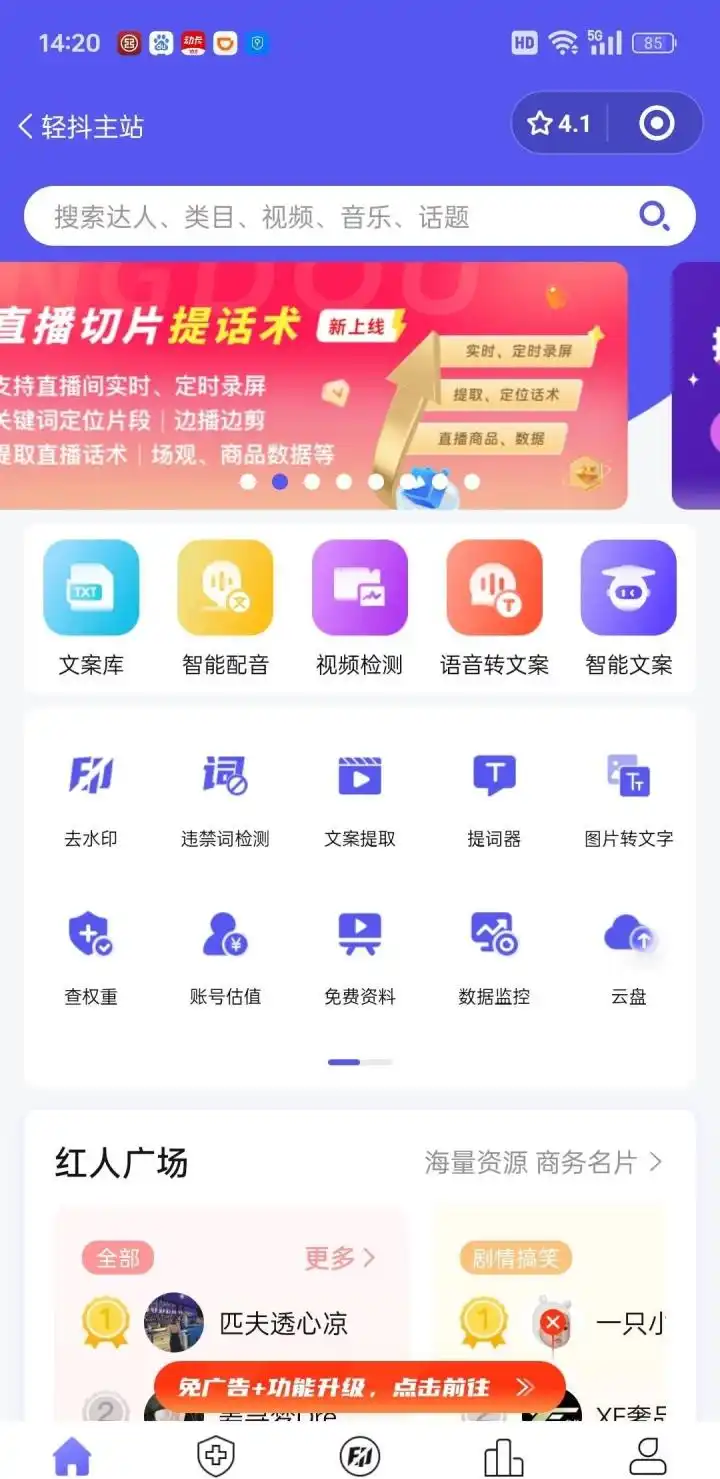Open 更多 to see more influencers

pyautogui.click(x=339, y=1259)
